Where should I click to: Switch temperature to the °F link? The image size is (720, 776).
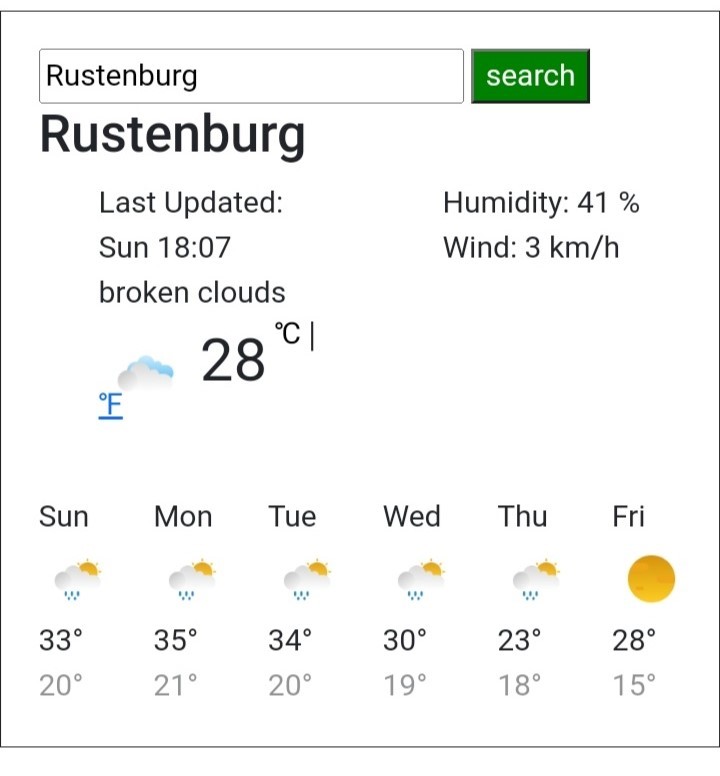coord(110,405)
